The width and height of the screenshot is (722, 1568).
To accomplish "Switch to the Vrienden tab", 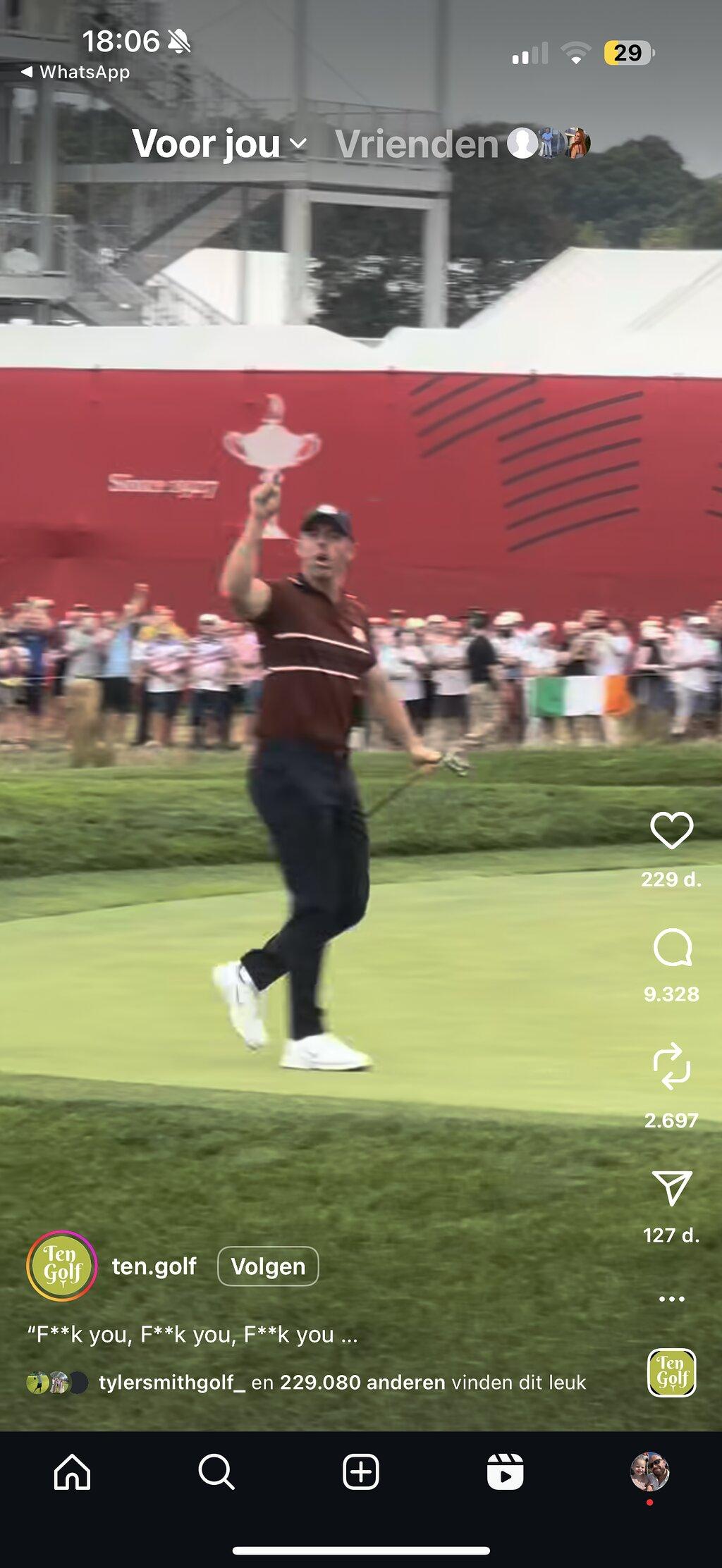I will point(417,144).
